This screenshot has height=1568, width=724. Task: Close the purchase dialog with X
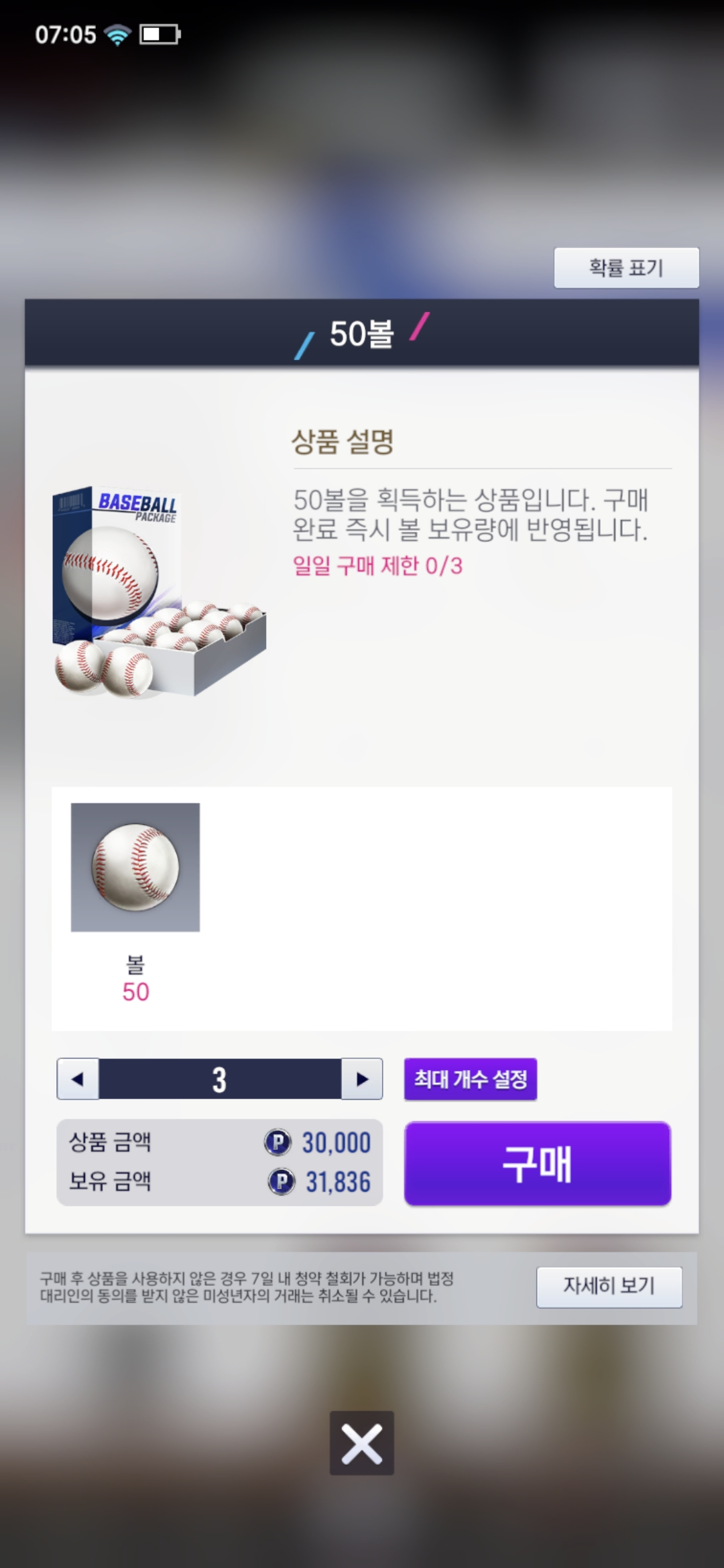pos(361,1443)
